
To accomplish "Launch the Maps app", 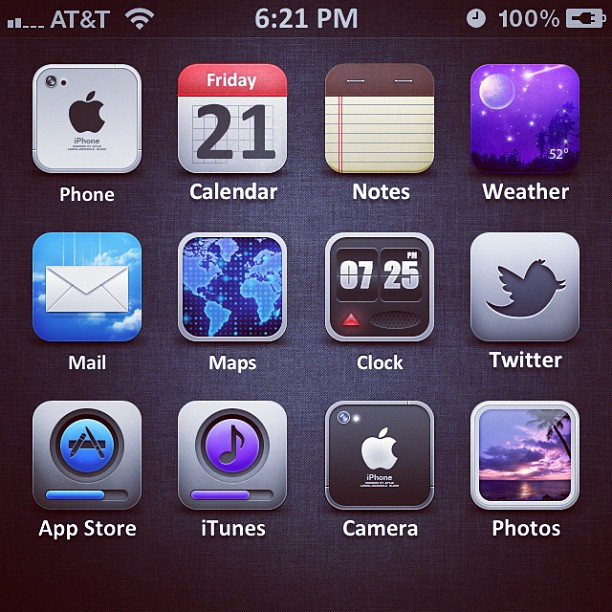I will pyautogui.click(x=233, y=287).
